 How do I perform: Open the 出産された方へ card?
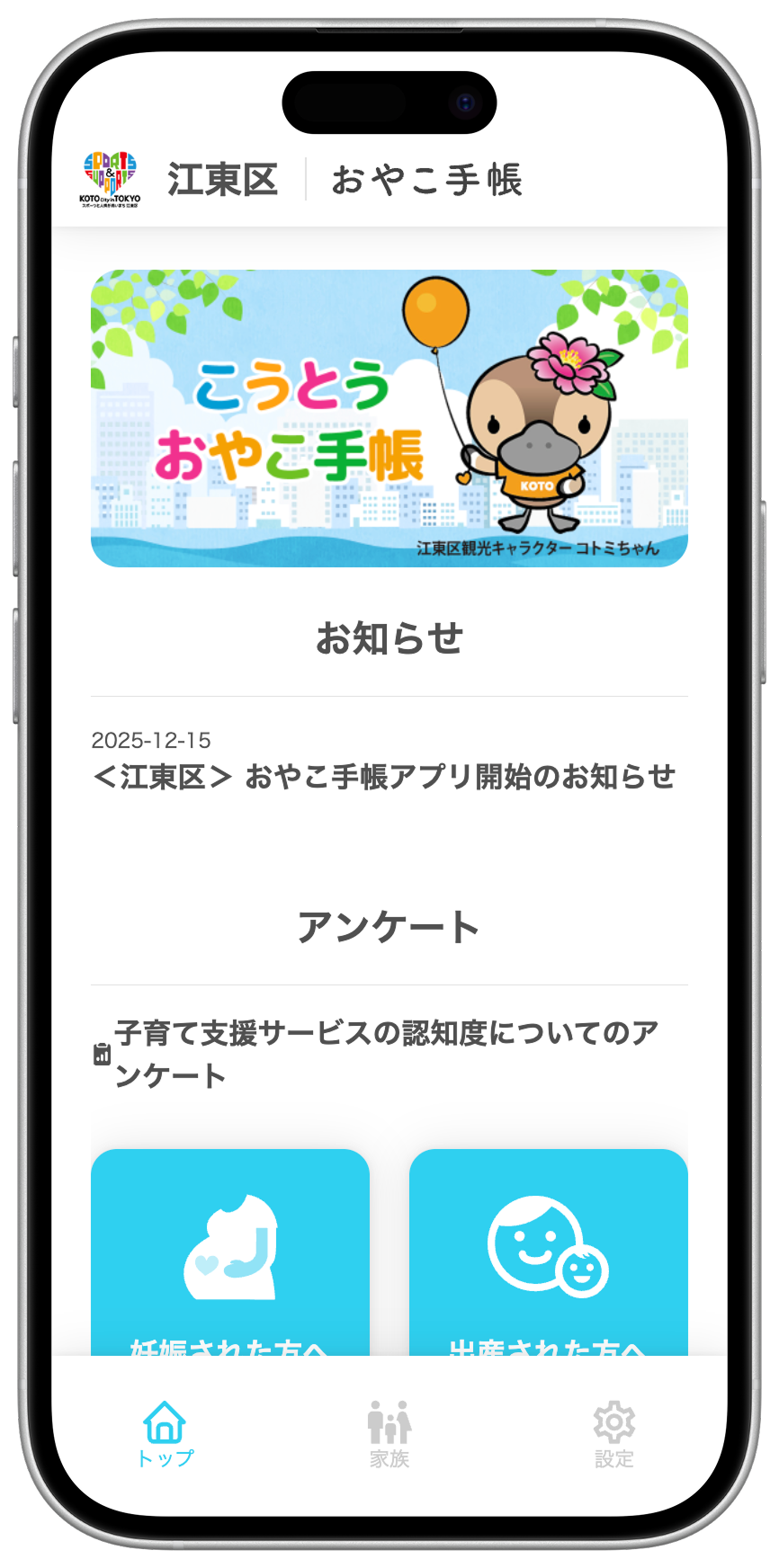coord(549,1252)
